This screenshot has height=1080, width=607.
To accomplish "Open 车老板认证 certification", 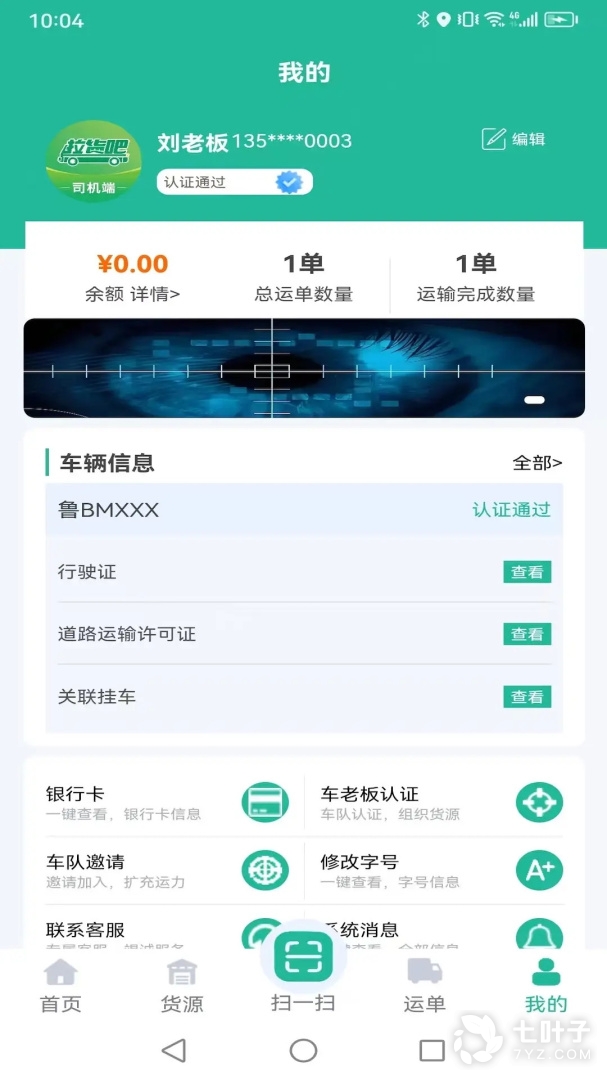I will pos(438,802).
